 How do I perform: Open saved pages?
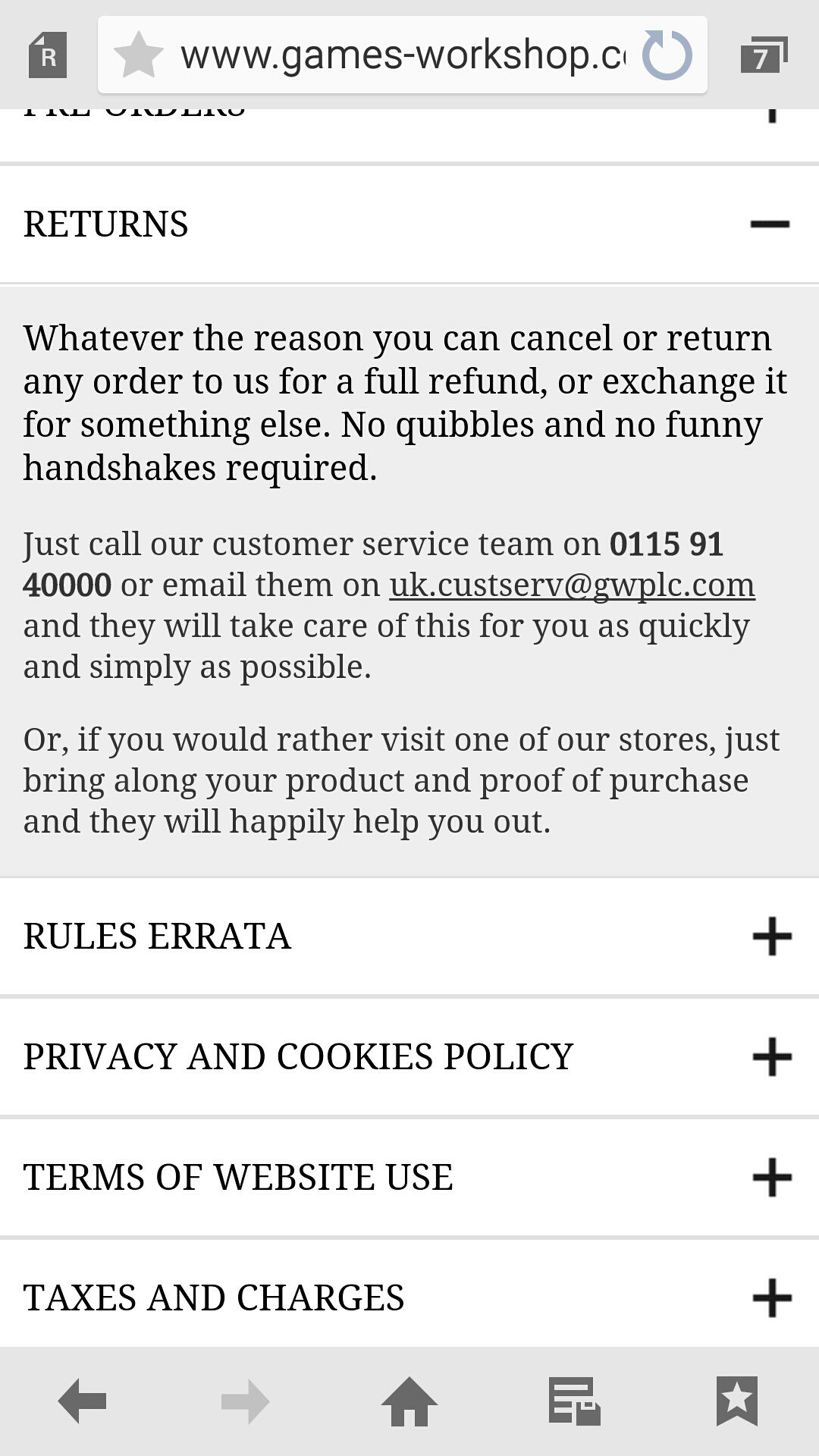[x=574, y=1401]
